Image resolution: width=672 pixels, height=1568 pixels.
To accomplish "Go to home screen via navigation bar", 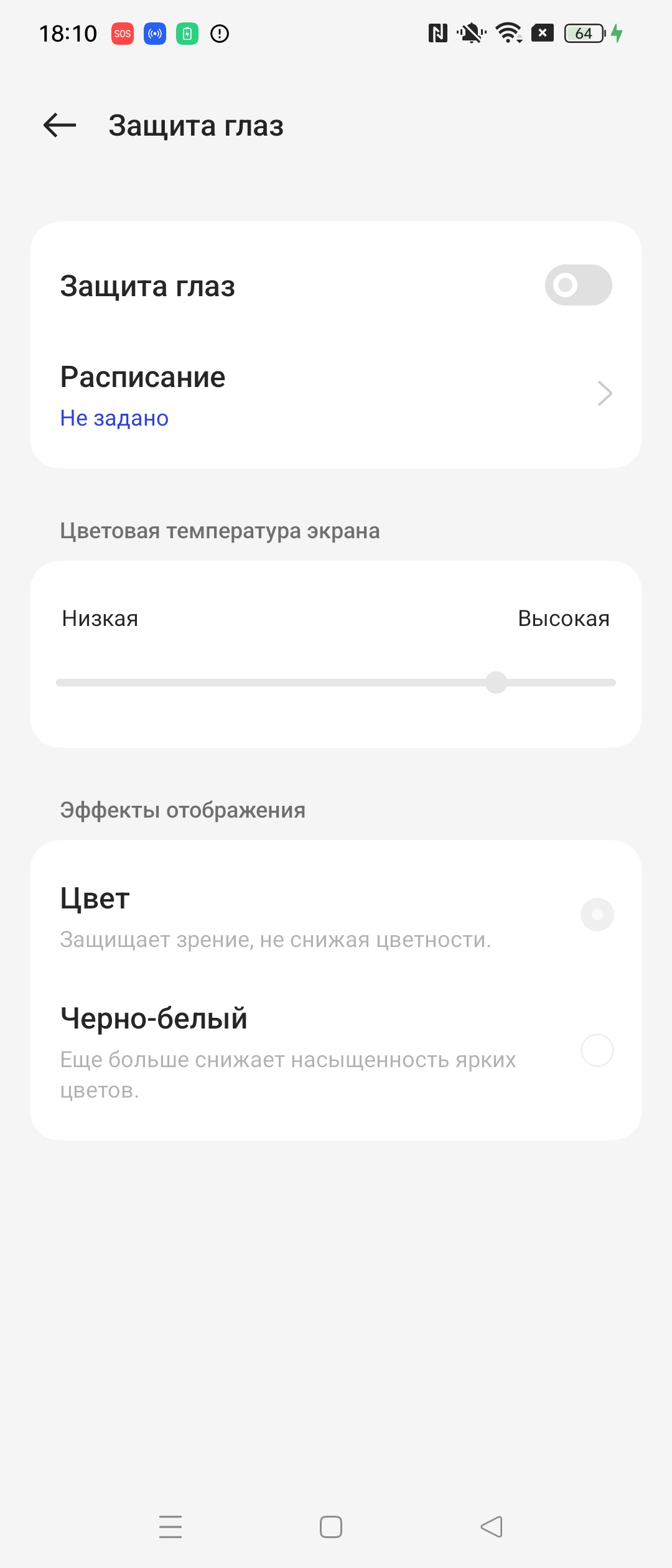I will (x=331, y=1527).
